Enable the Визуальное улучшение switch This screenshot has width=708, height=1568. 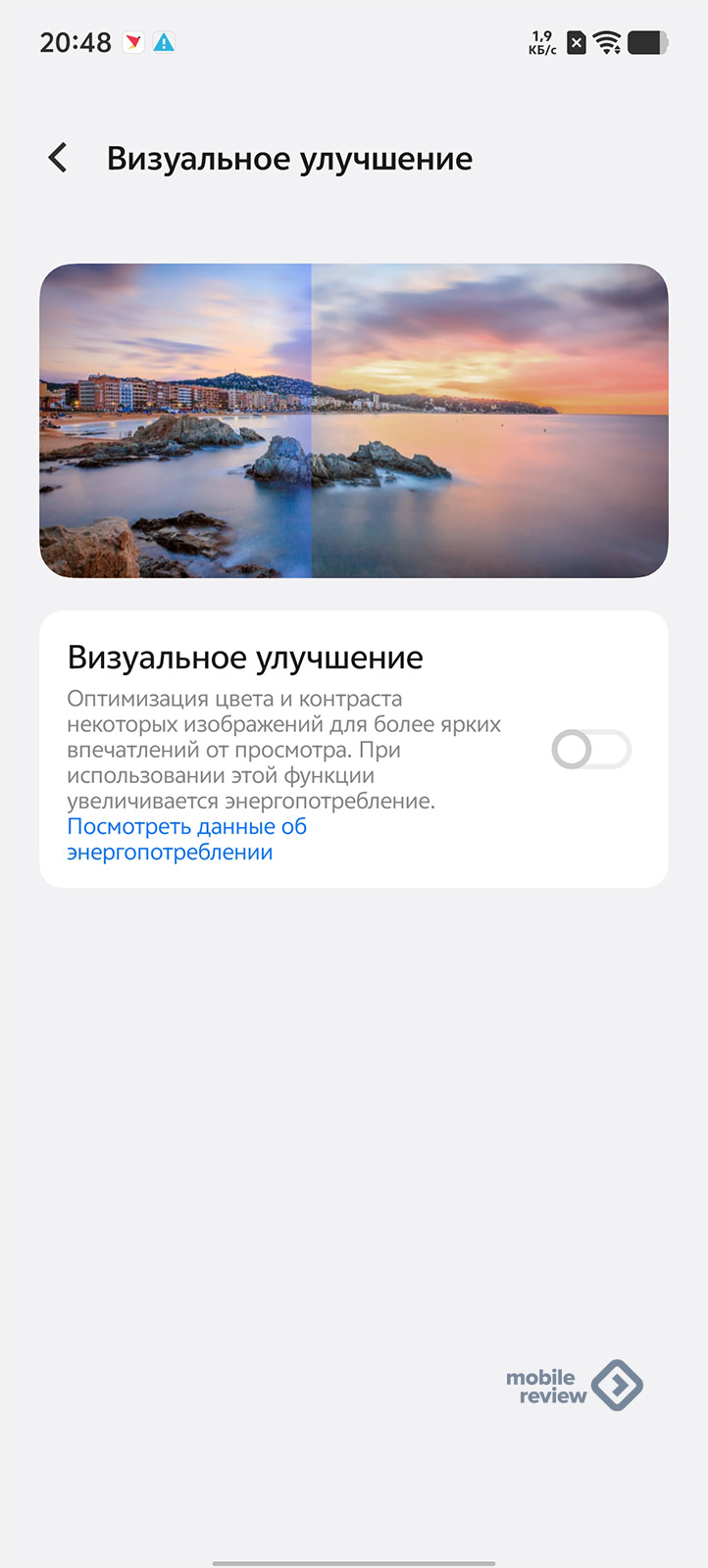click(x=590, y=751)
